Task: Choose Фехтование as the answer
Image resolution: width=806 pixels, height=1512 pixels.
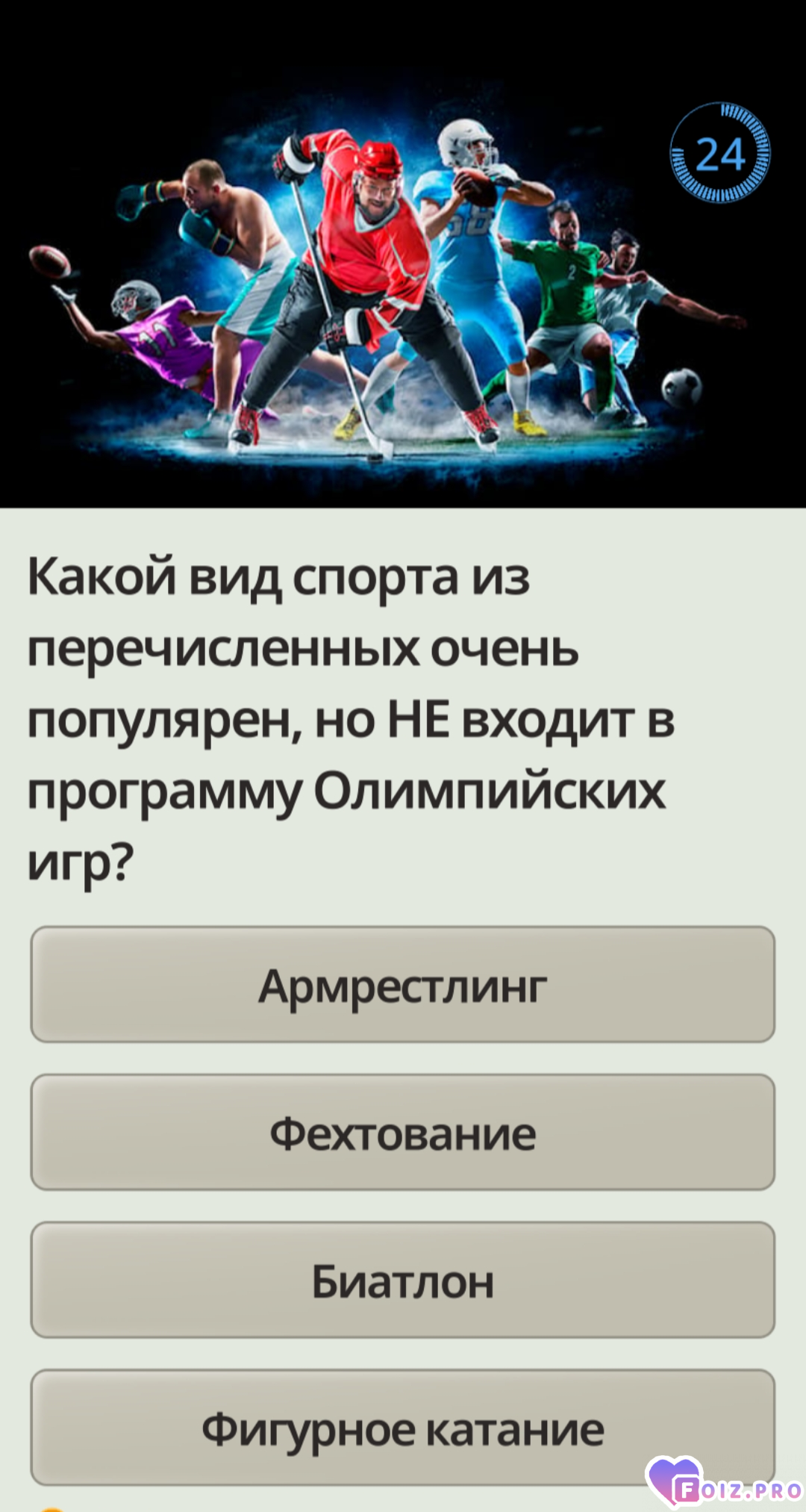Action: 402,1132
